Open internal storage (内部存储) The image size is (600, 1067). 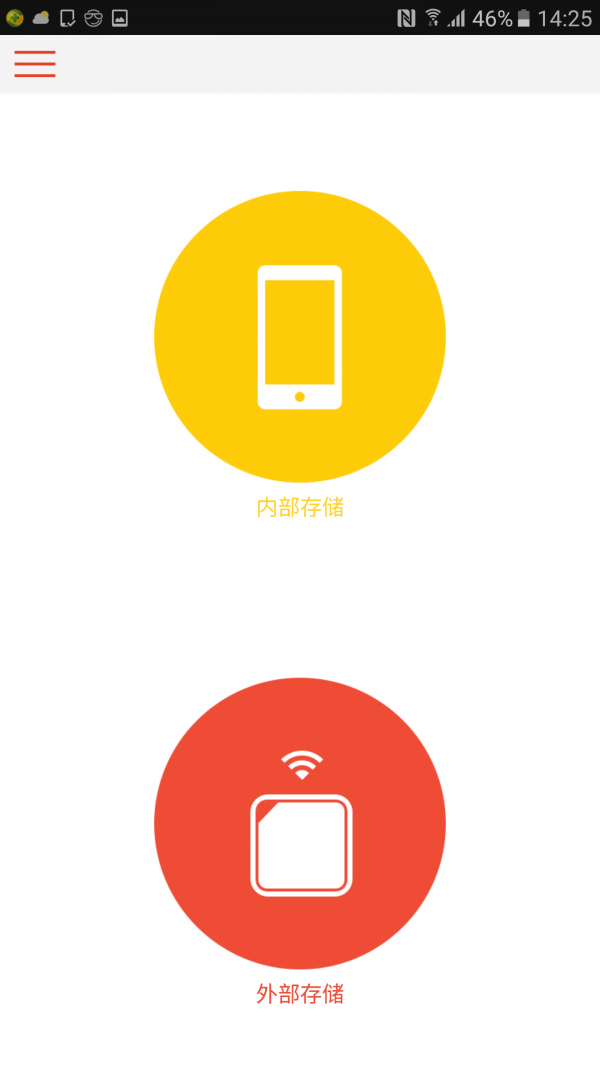[x=300, y=337]
